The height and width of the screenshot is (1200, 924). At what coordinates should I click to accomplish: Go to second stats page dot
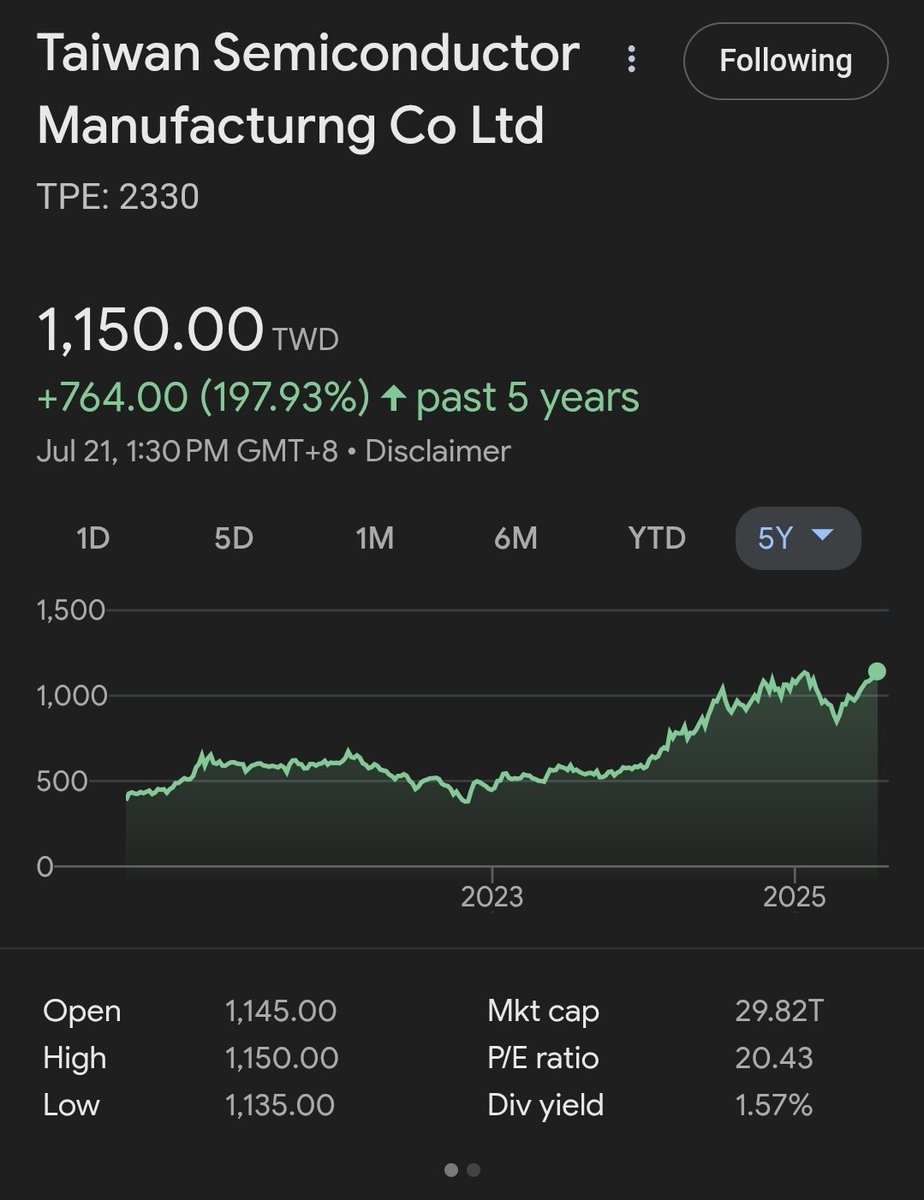(474, 1169)
